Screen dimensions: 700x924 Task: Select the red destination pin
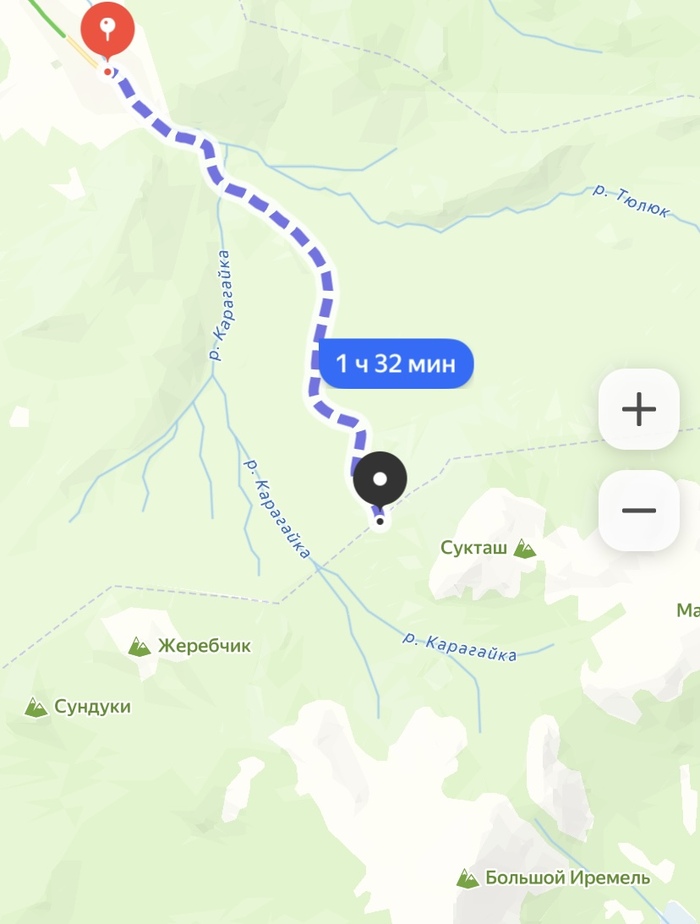coord(107,30)
